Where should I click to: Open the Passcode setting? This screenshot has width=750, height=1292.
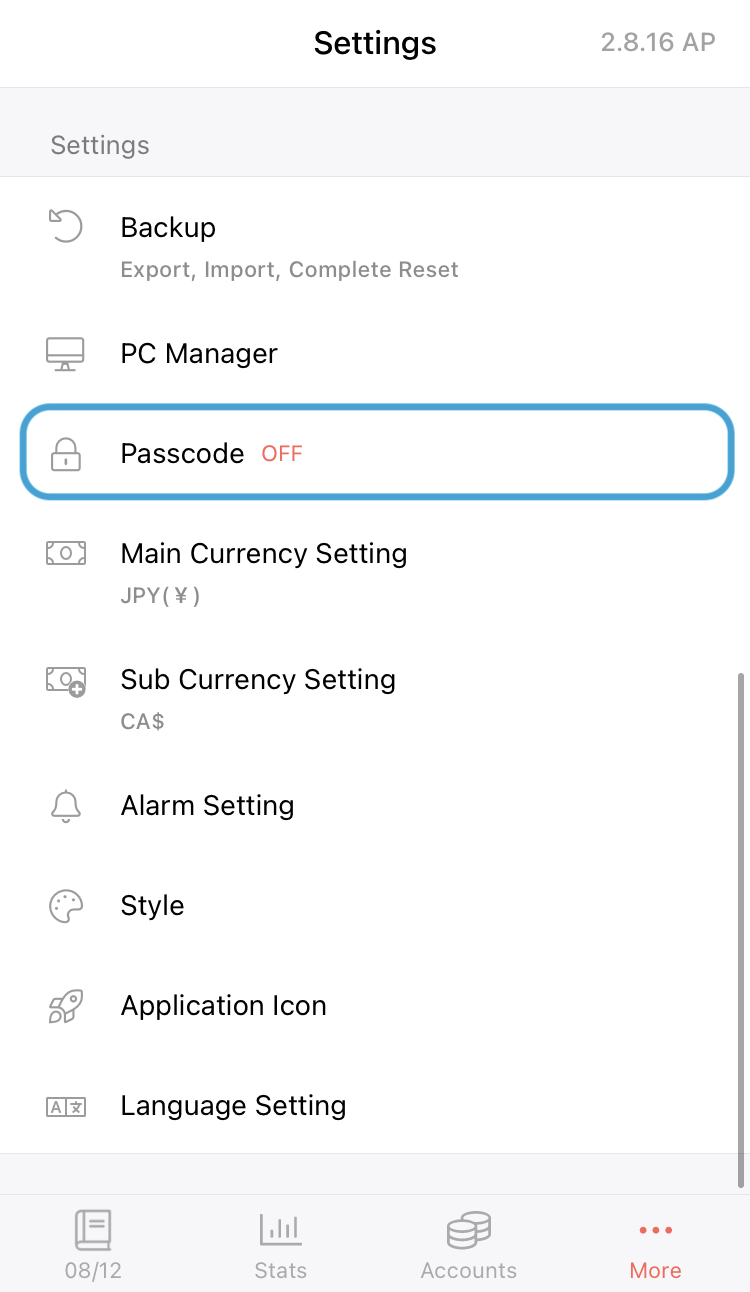click(375, 453)
